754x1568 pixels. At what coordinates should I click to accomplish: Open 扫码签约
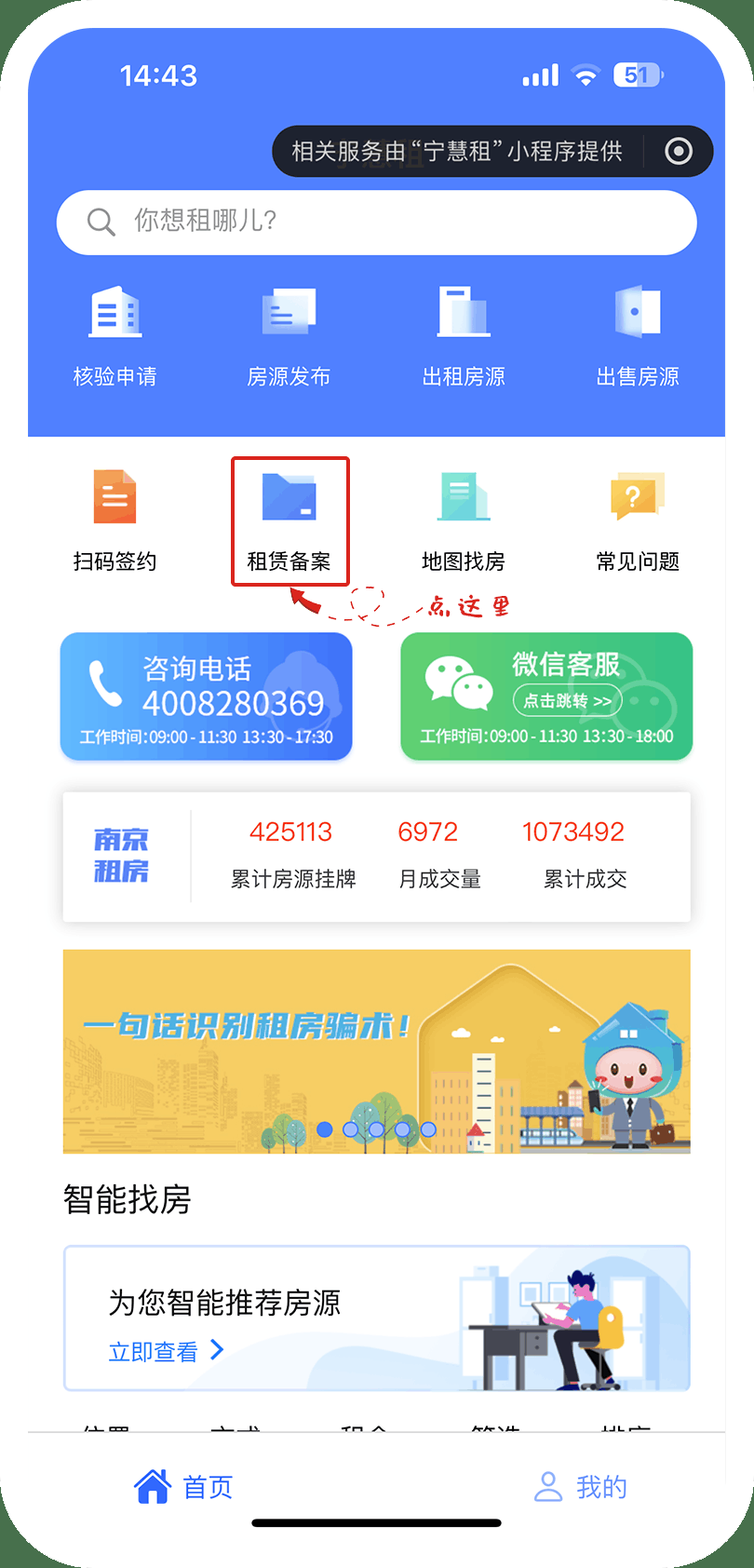[115, 520]
